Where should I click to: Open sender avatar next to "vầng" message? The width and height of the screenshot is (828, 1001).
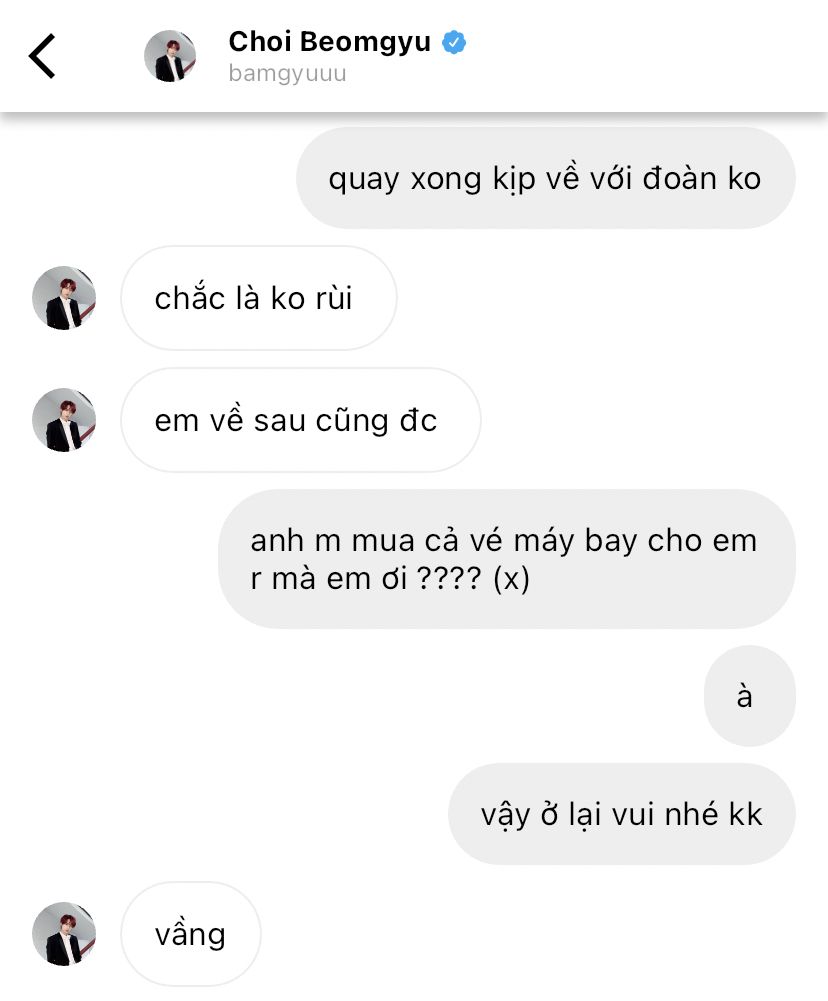64,934
